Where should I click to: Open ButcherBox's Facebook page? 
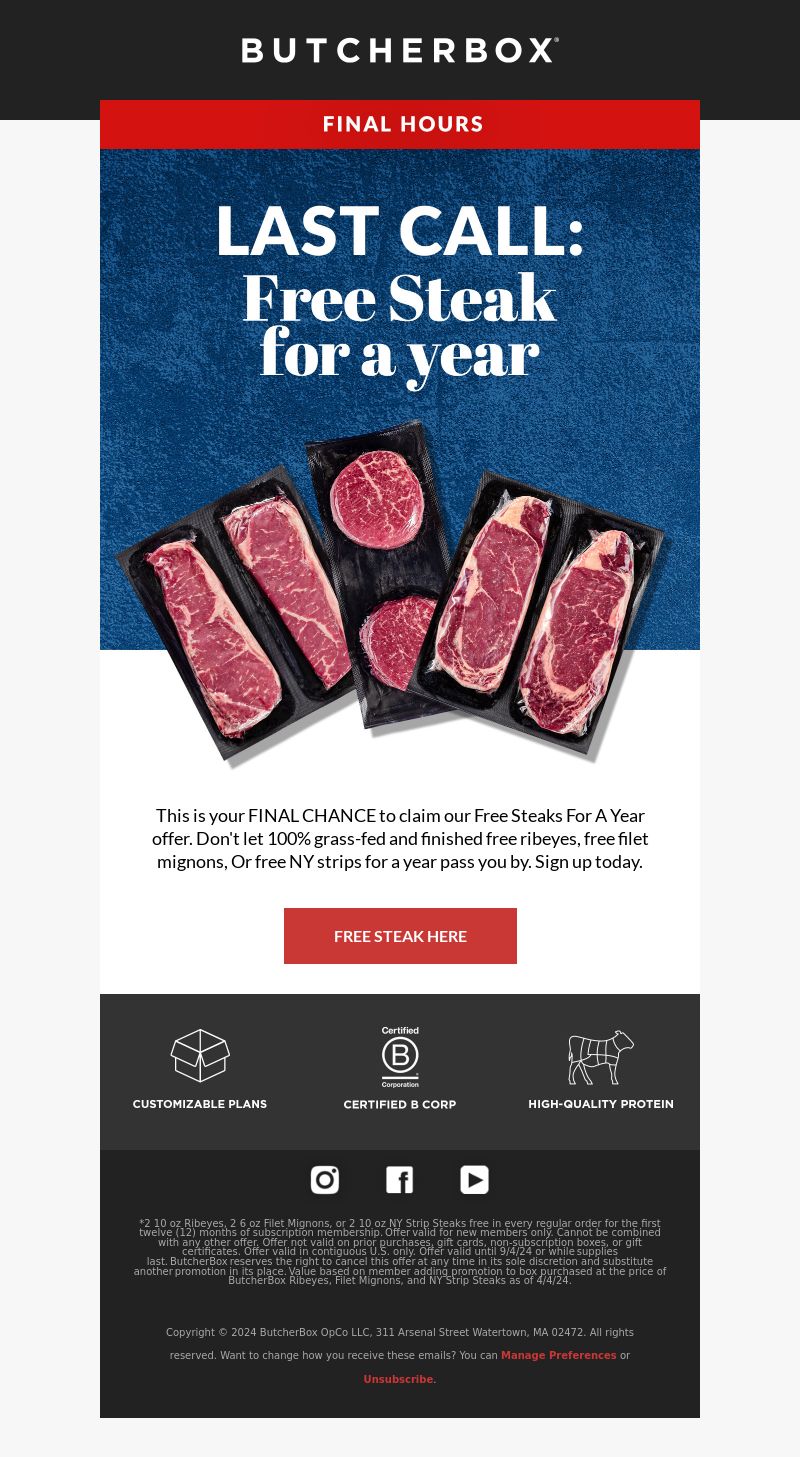pos(400,1180)
